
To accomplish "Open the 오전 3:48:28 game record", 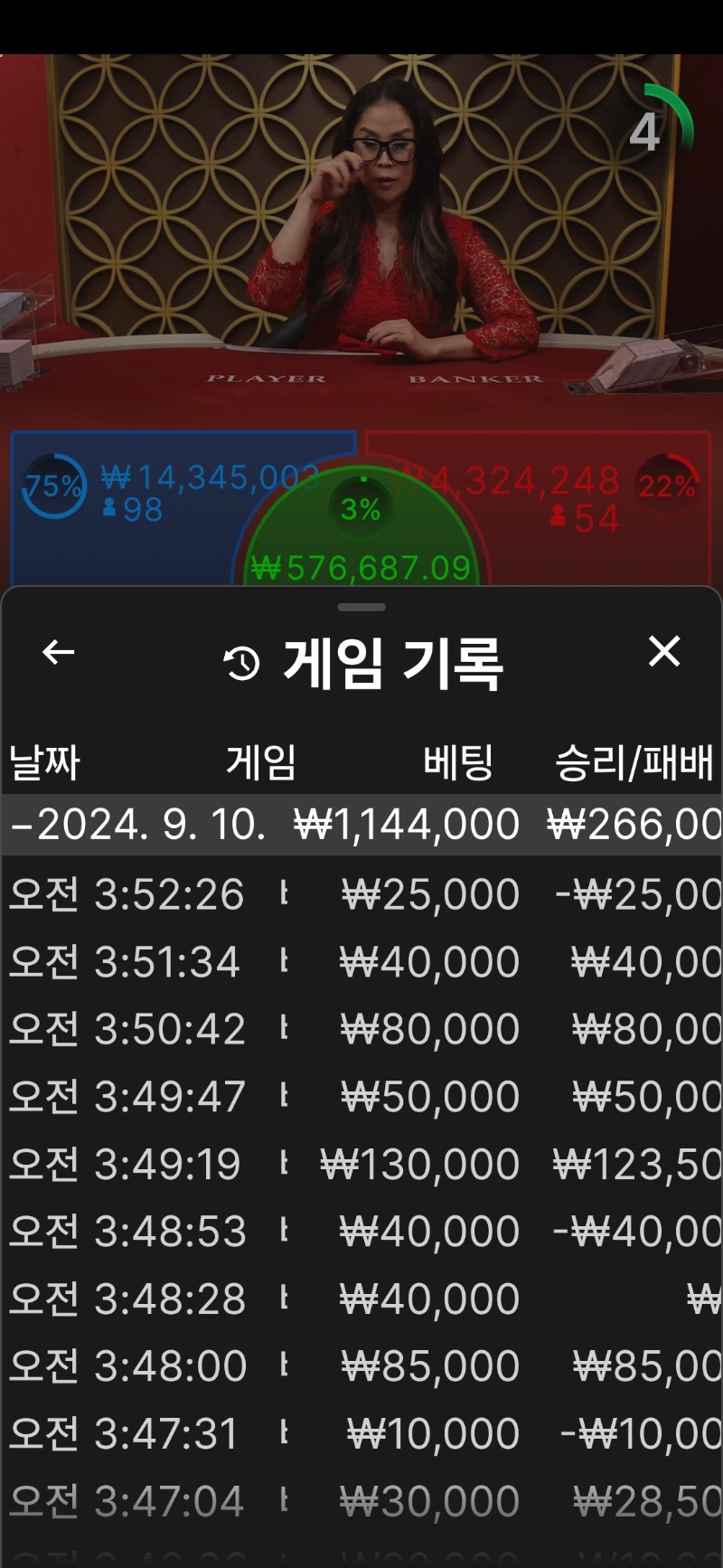I will [361, 1299].
